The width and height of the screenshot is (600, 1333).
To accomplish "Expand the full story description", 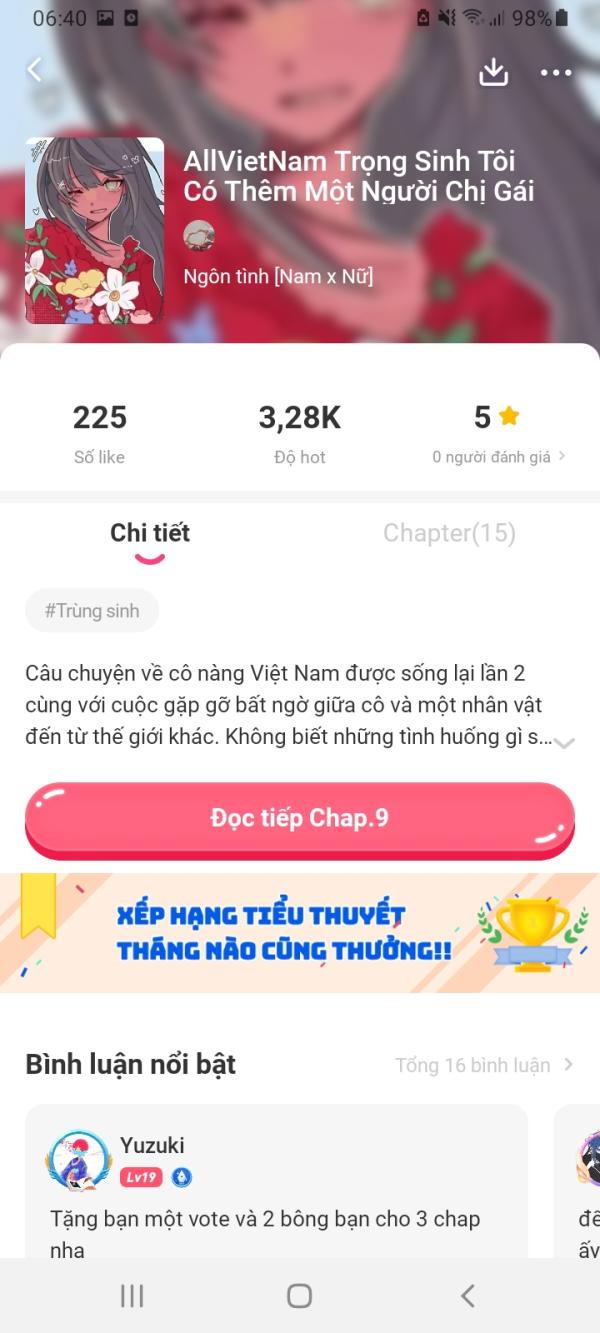I will (x=564, y=742).
